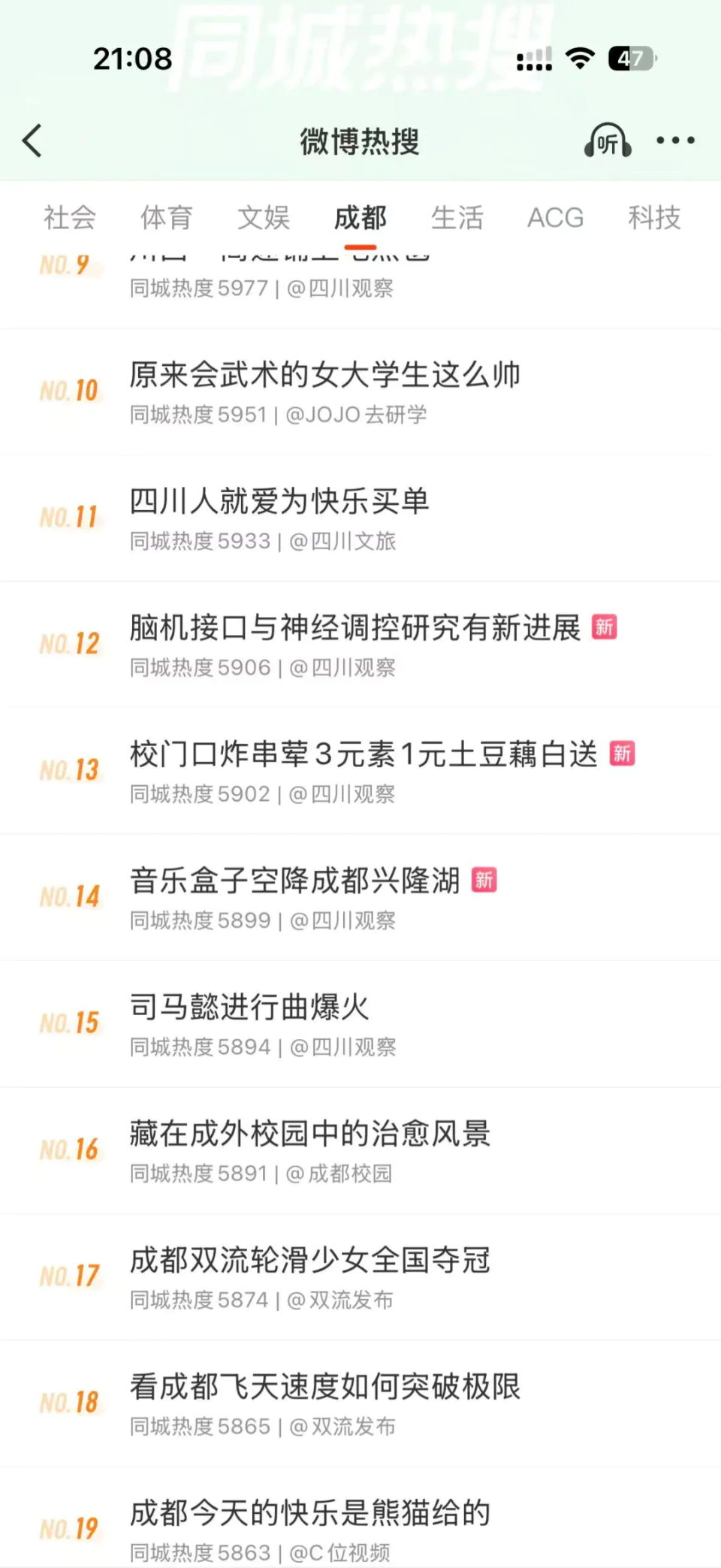Open 藏在成外校园中的治愈风景 entry

click(309, 1133)
